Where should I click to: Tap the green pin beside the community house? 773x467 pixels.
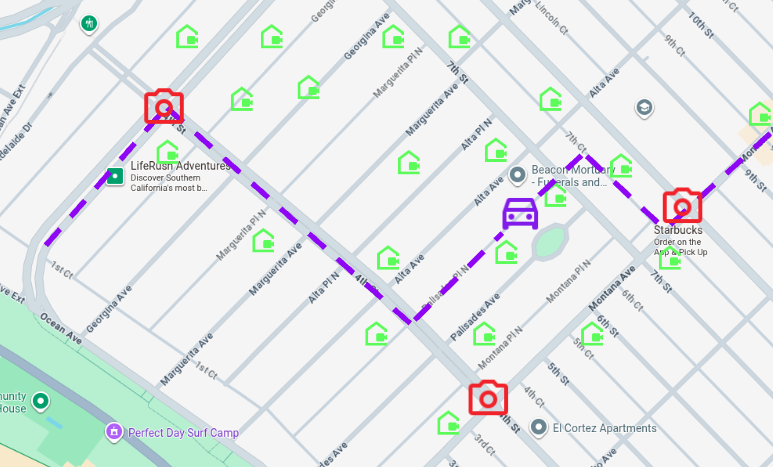pyautogui.click(x=40, y=402)
